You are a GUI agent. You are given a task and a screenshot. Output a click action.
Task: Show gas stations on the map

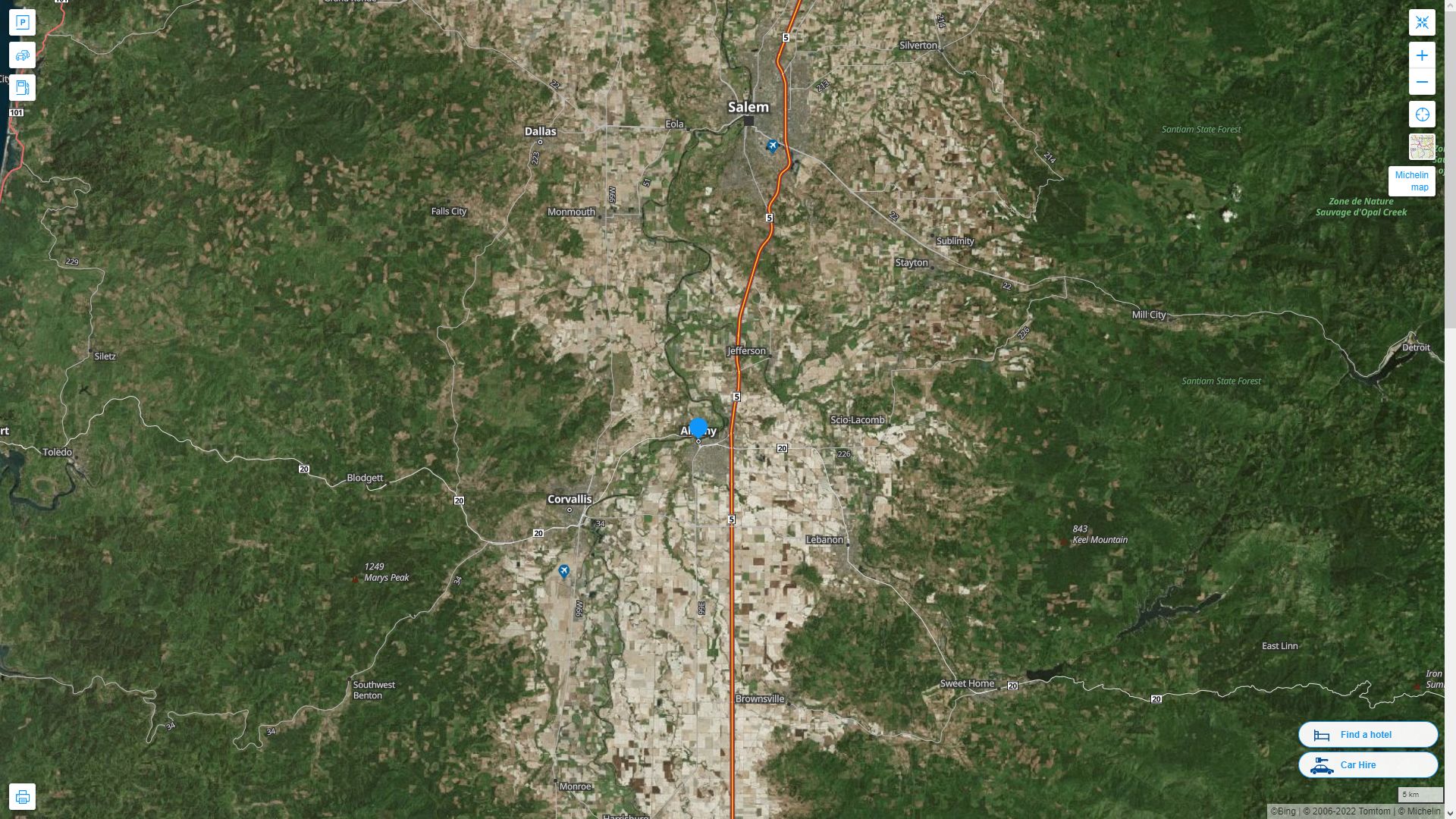(22, 88)
